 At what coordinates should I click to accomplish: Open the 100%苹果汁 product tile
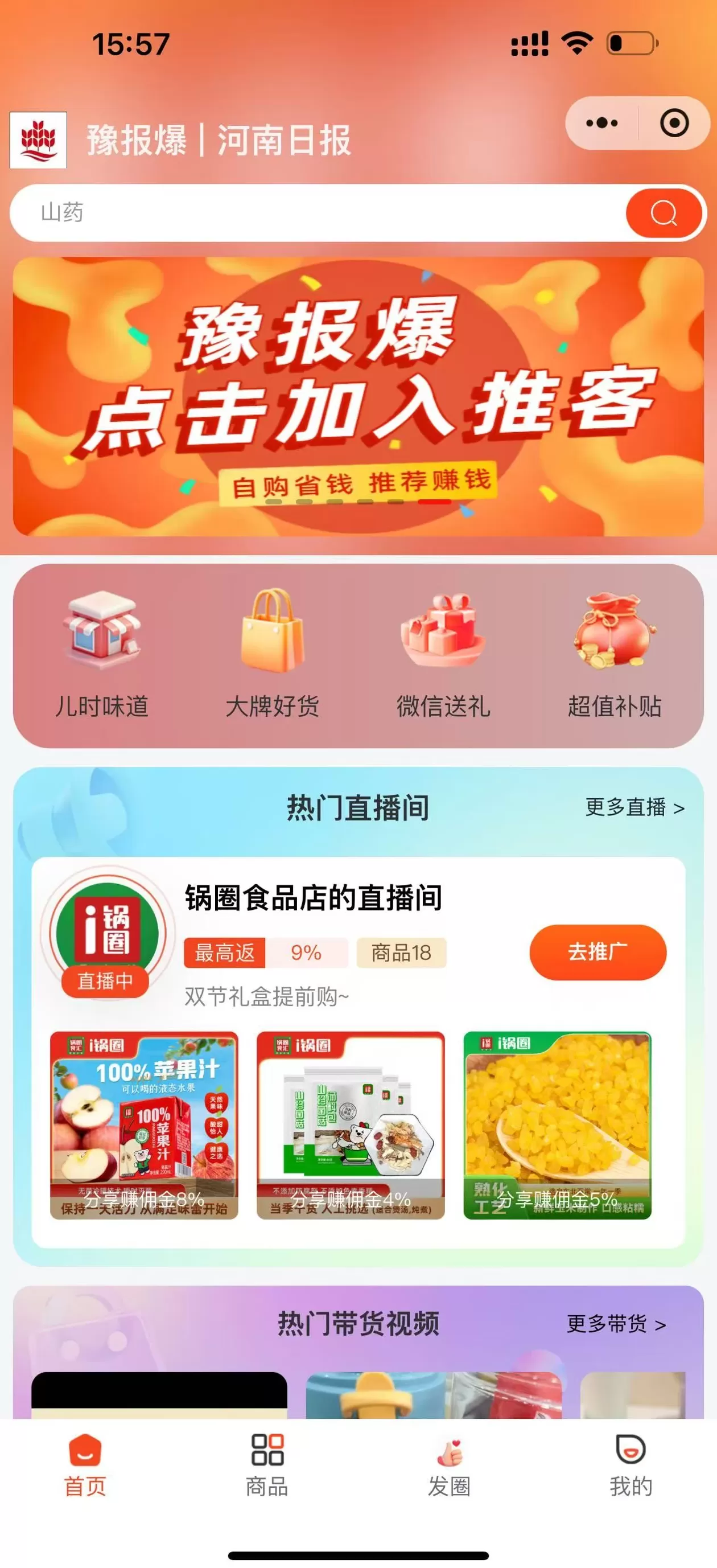[144, 1125]
